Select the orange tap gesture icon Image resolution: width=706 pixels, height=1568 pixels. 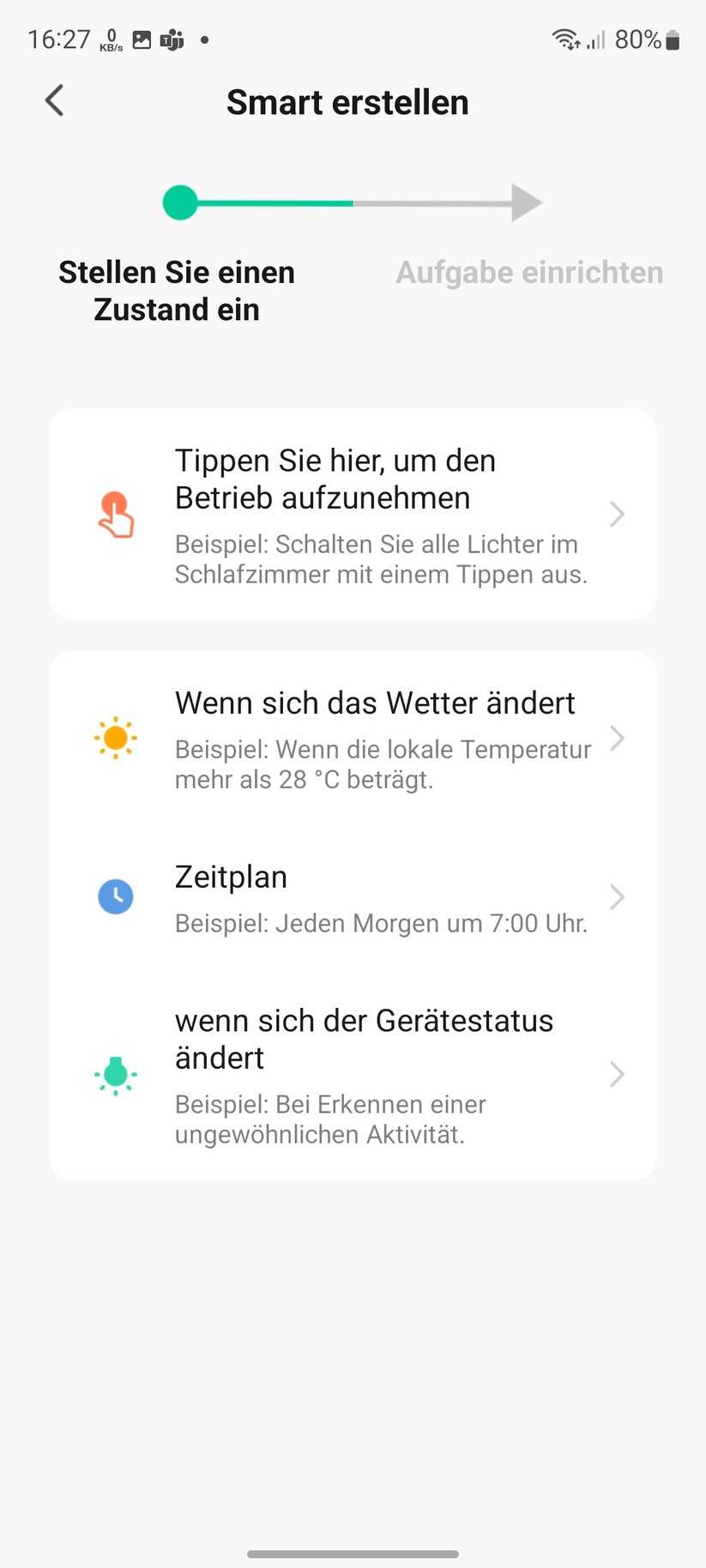116,515
